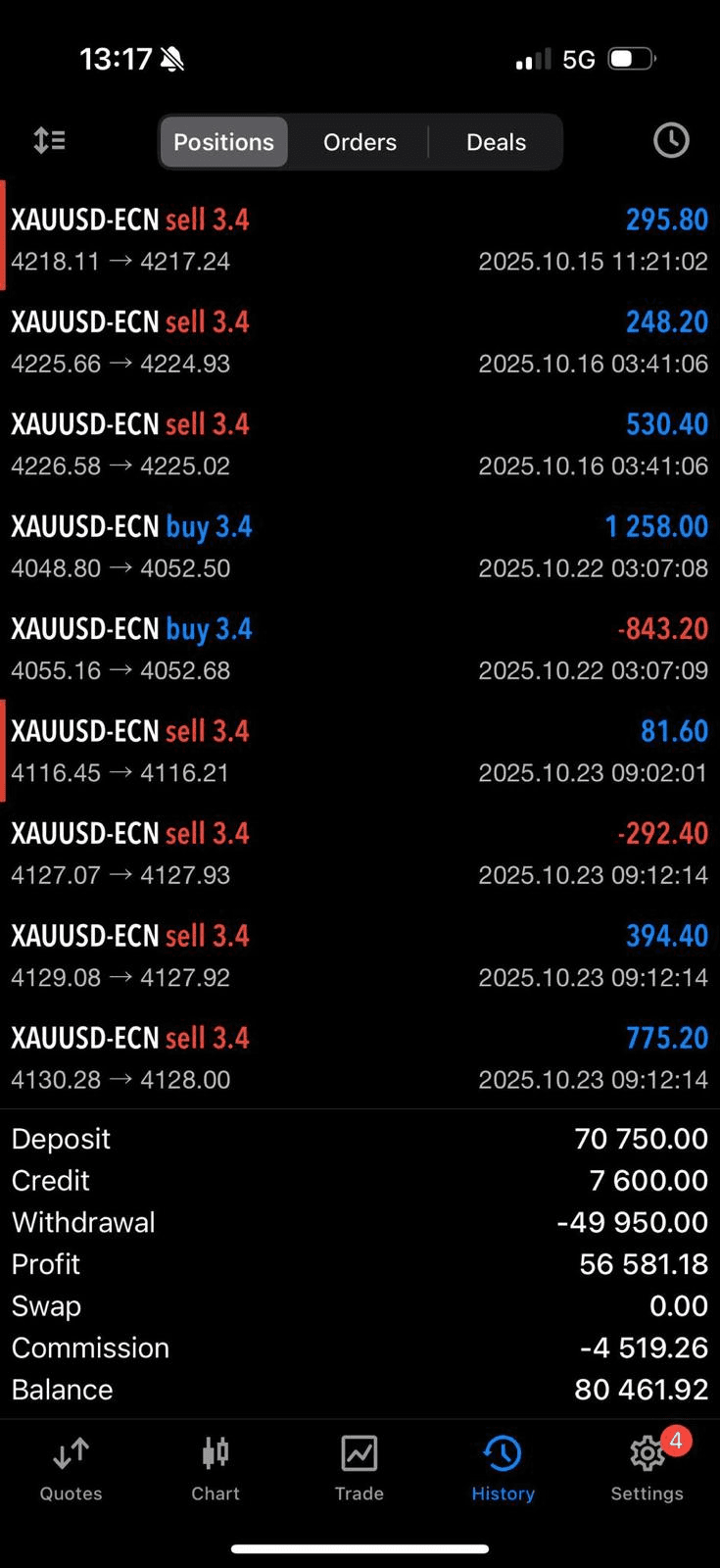720x1568 pixels.
Task: Open the sell position with 81.60 profit
Action: click(360, 751)
